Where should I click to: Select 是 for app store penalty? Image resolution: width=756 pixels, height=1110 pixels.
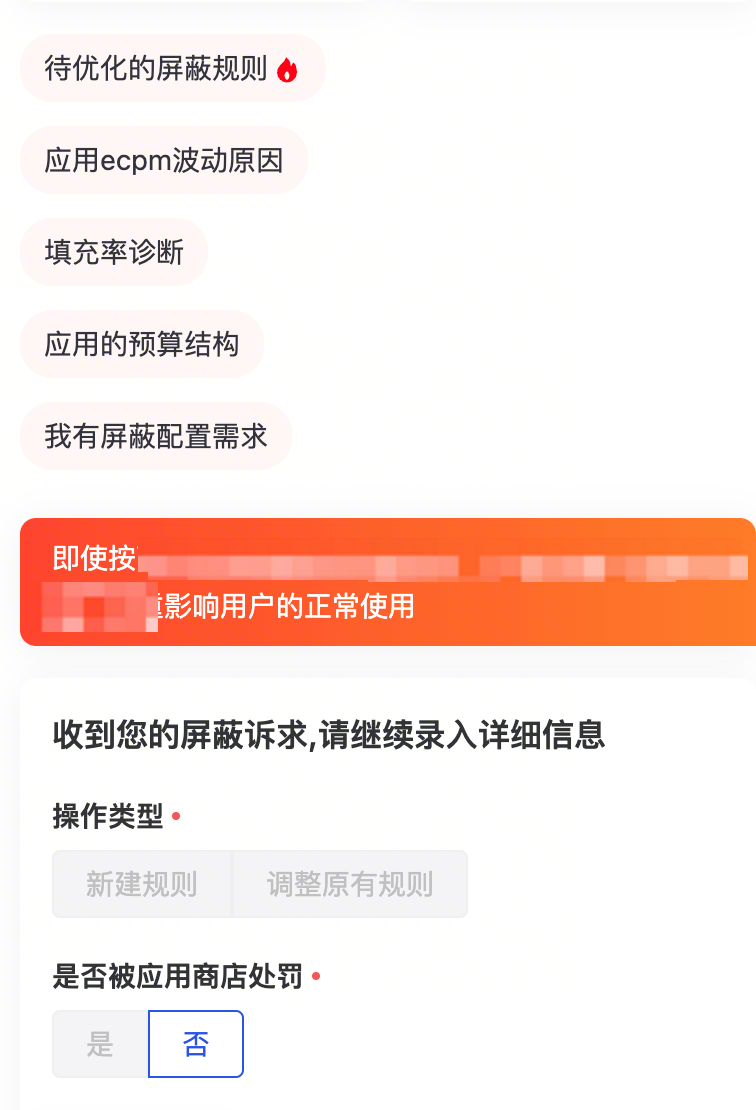coord(100,1044)
